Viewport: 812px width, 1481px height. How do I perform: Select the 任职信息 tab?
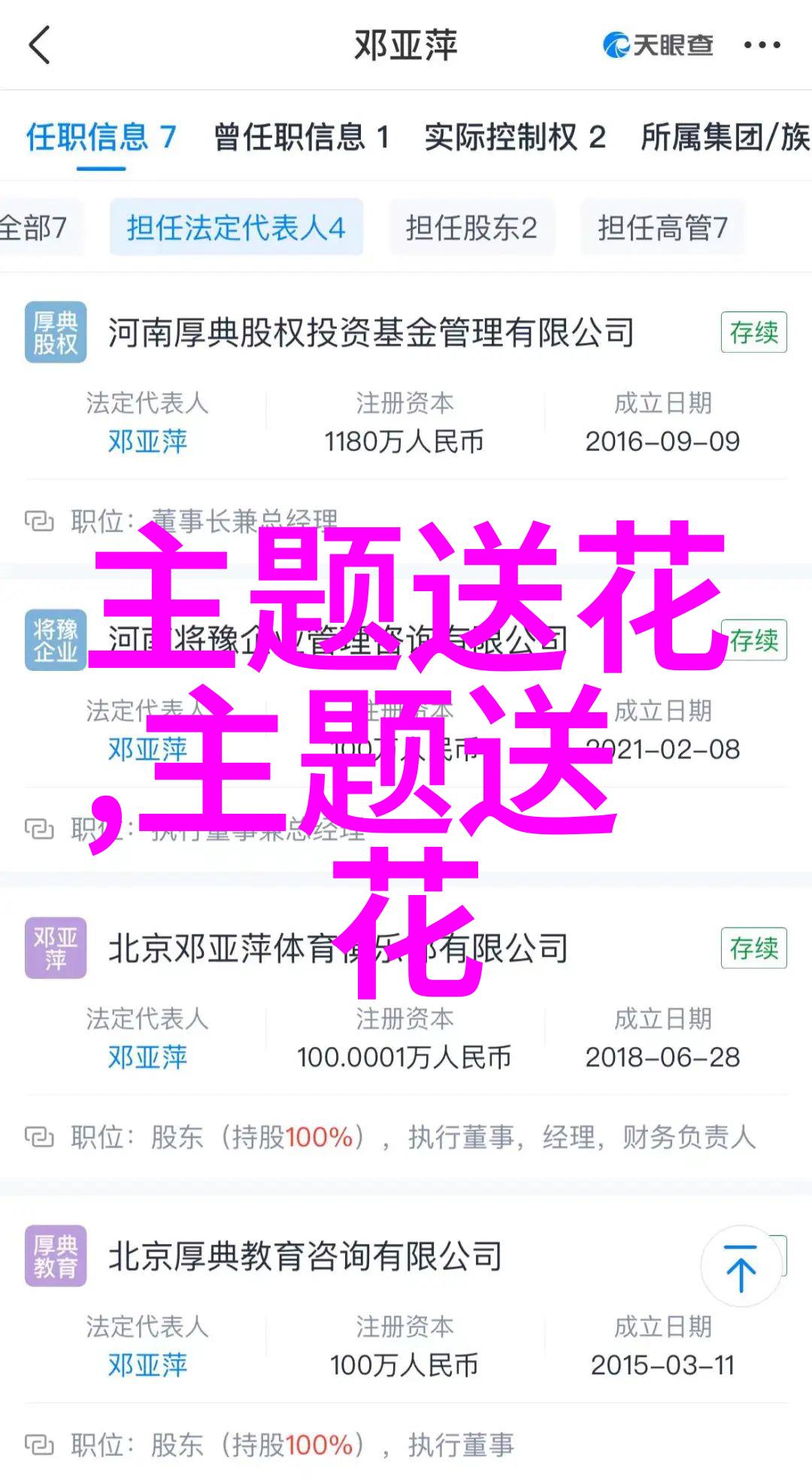(101, 138)
